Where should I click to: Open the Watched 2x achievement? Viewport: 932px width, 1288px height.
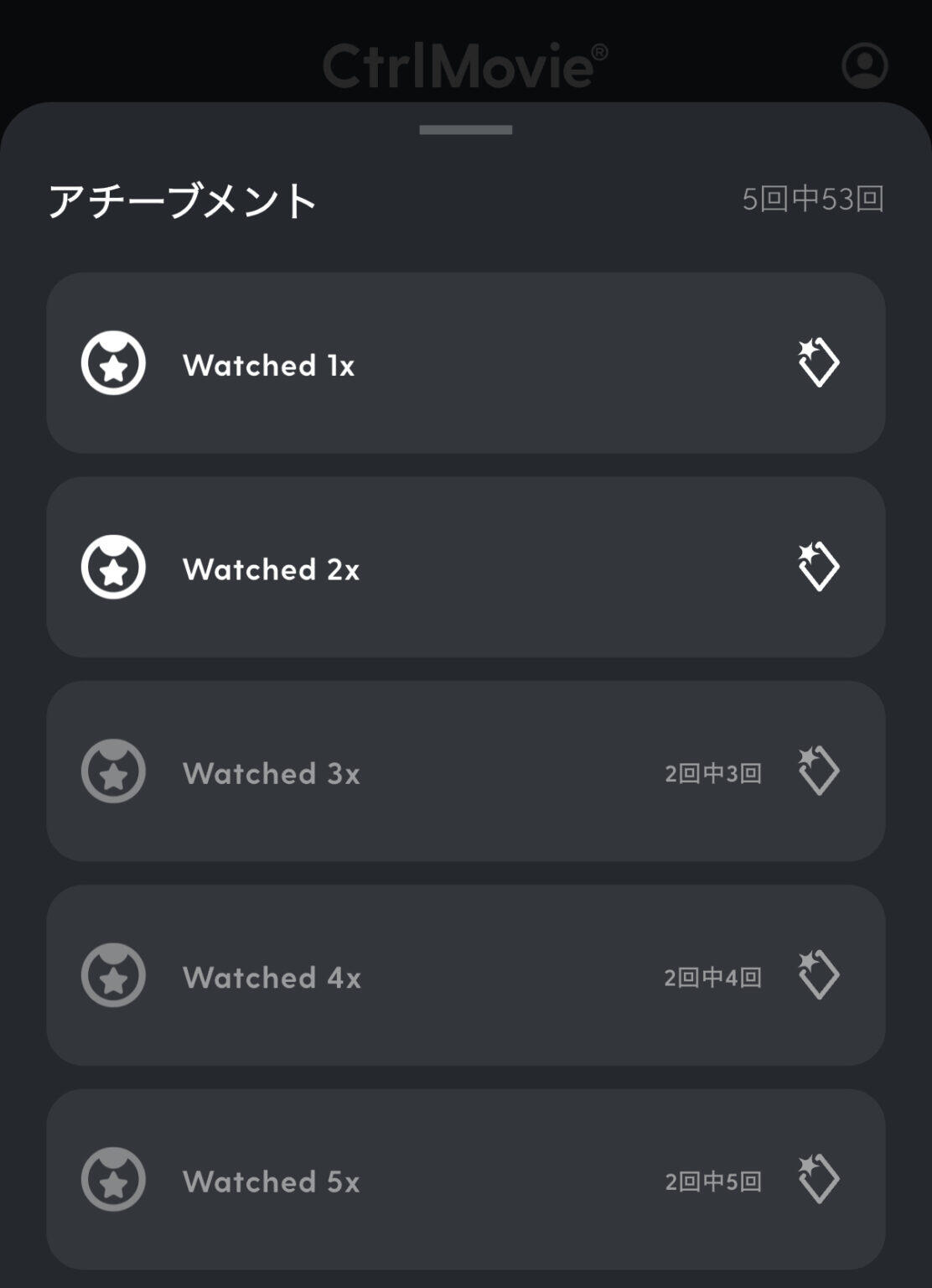click(465, 568)
